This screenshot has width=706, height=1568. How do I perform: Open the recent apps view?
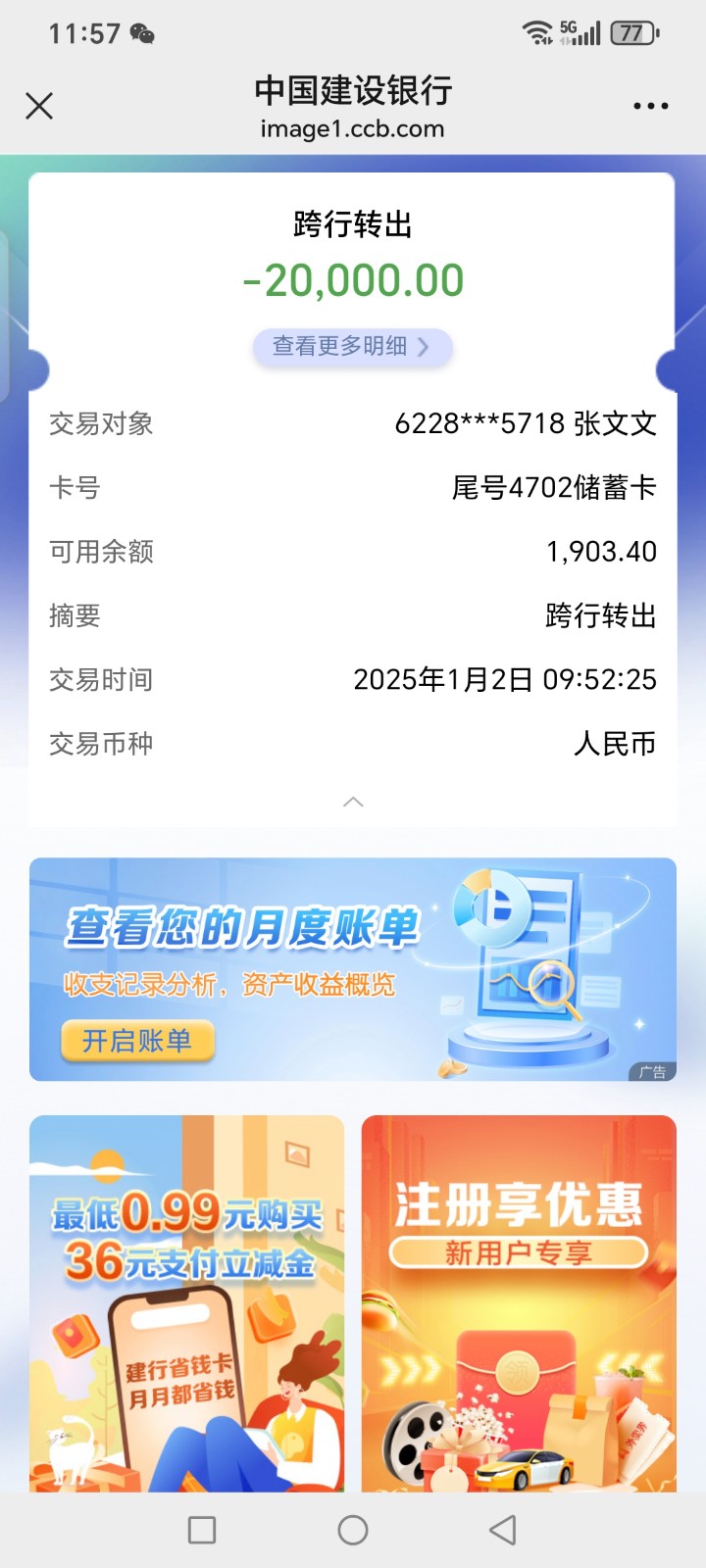202,1530
